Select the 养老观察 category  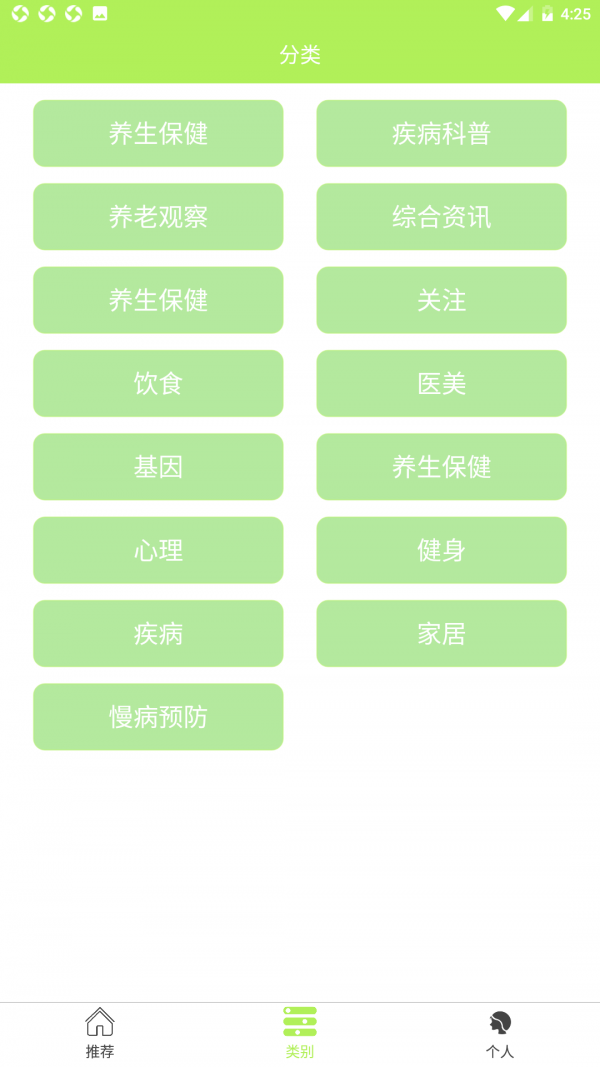pos(158,216)
